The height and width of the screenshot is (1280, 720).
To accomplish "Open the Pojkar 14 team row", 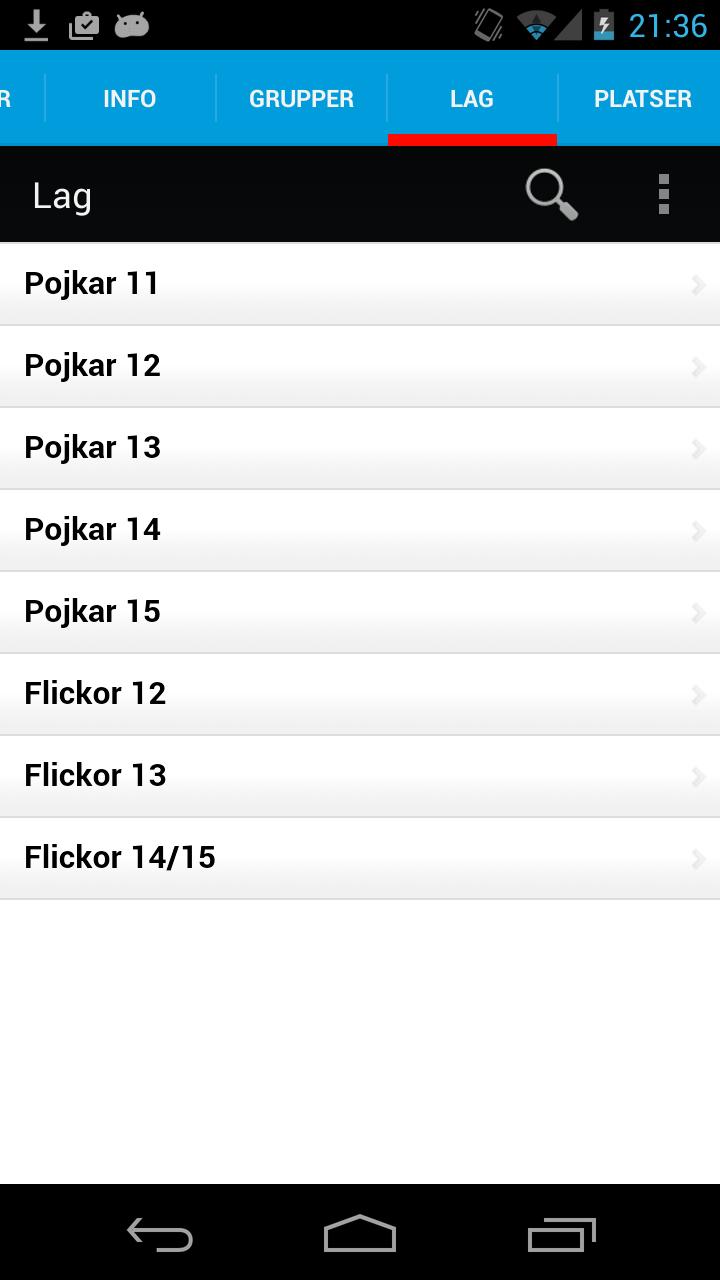I will point(360,530).
